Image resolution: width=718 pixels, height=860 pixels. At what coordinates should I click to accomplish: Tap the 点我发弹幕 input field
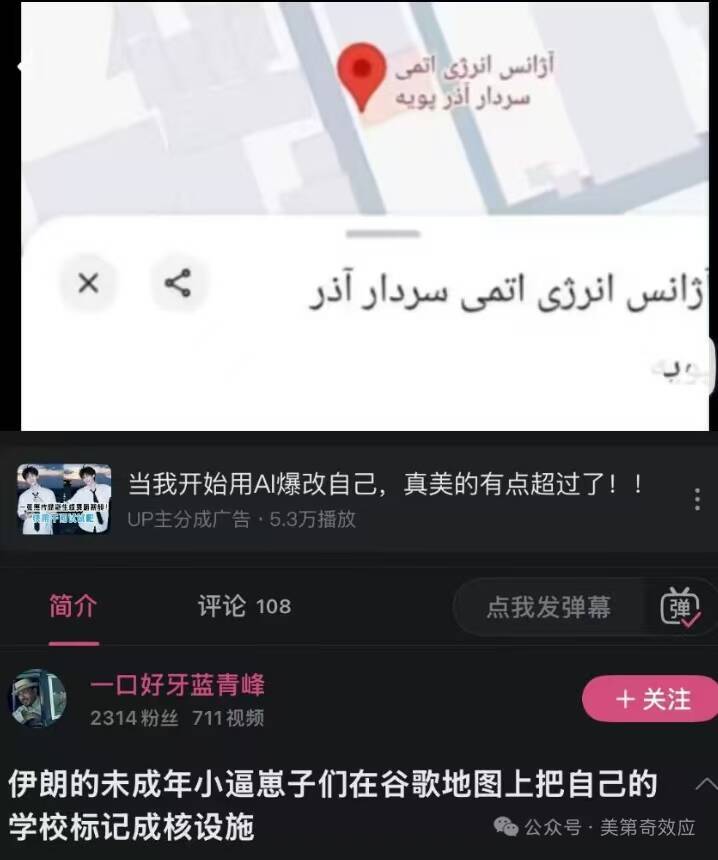click(x=548, y=607)
